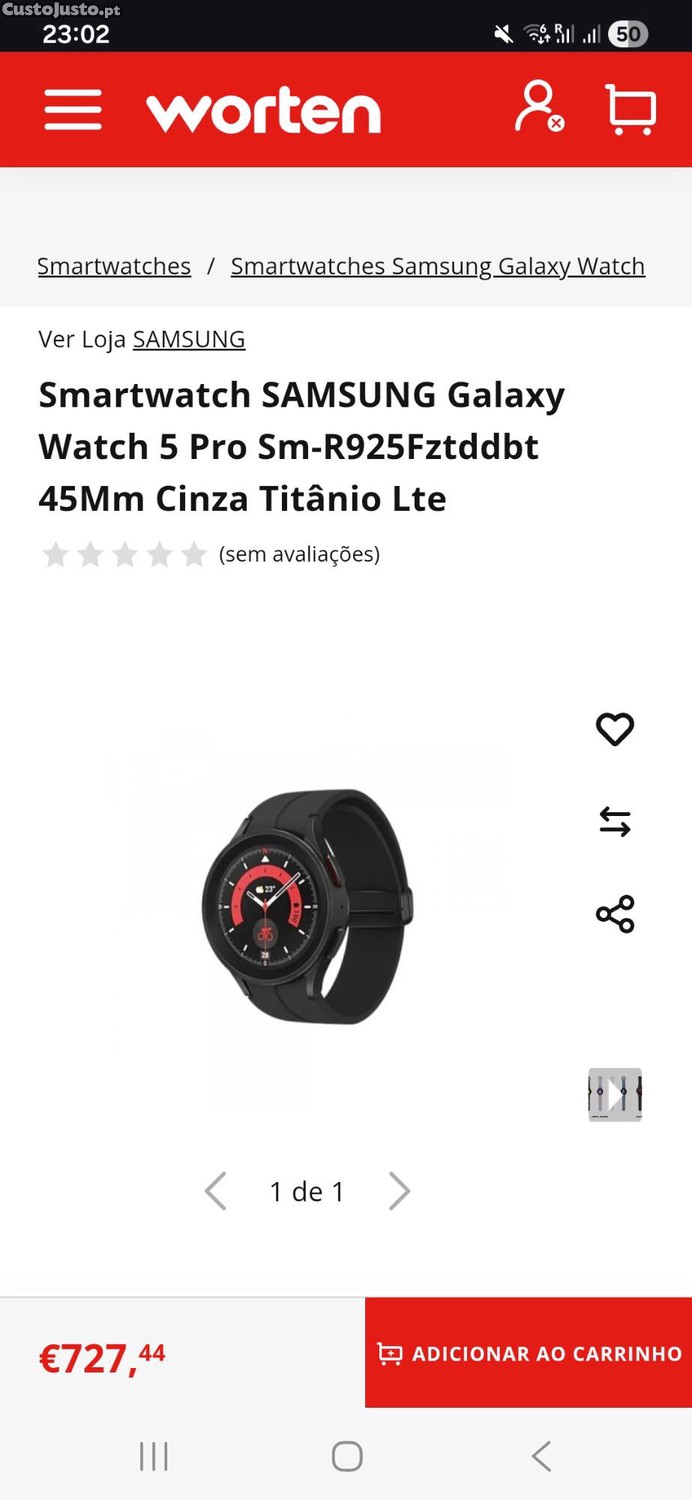Image resolution: width=692 pixels, height=1500 pixels.
Task: Compare this product with others
Action: click(x=615, y=822)
